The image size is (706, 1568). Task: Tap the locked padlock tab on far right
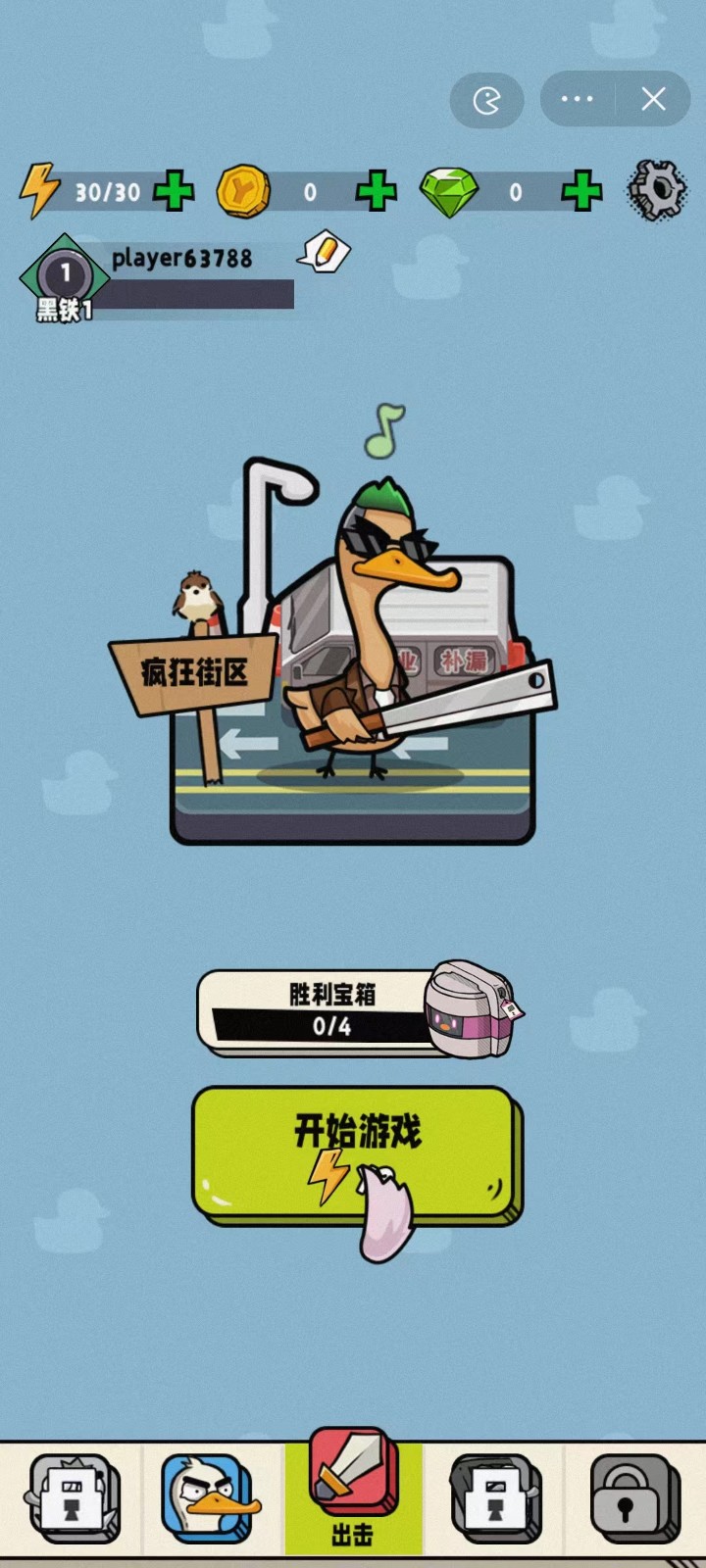coord(633,1496)
